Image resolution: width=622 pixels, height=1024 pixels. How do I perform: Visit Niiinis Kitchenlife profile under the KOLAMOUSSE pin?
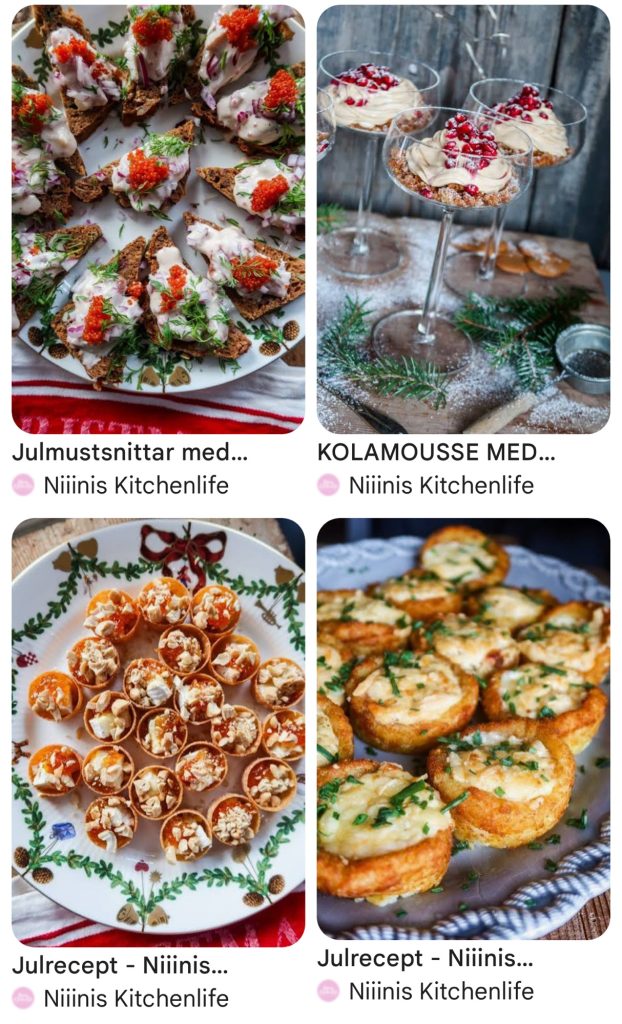tap(440, 486)
